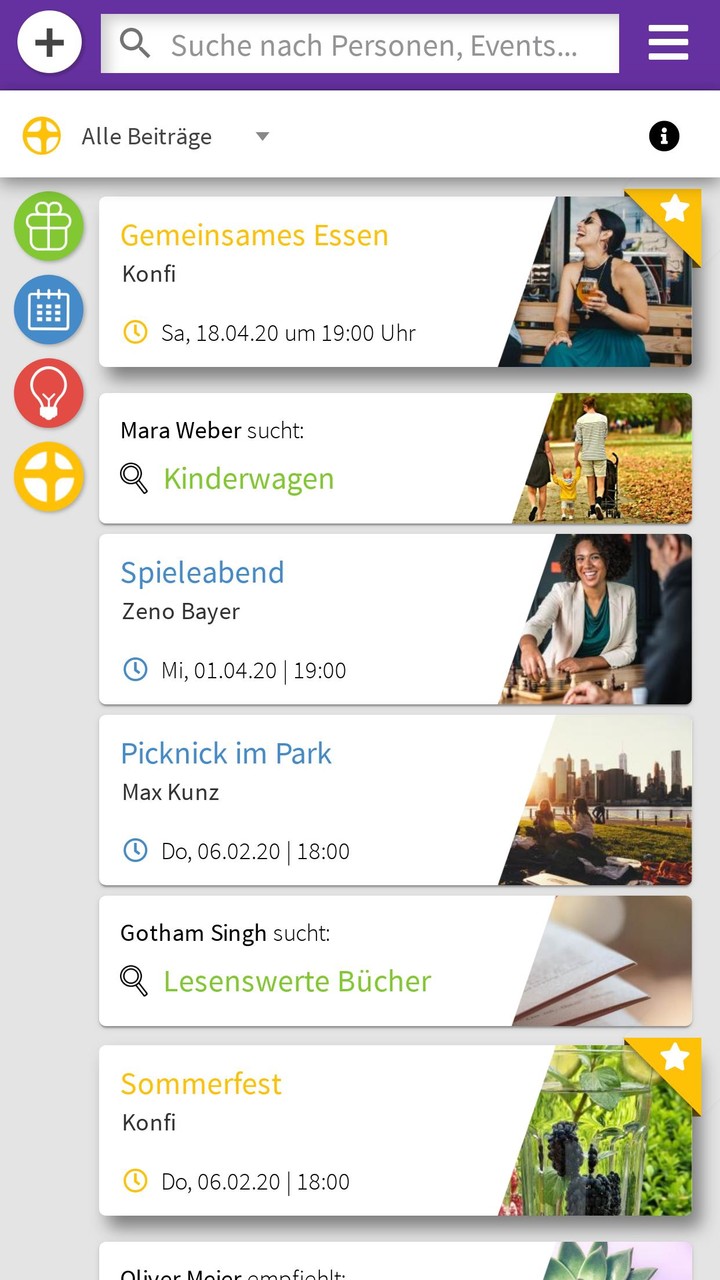Open the hamburger menu
720x1280 pixels.
(667, 43)
